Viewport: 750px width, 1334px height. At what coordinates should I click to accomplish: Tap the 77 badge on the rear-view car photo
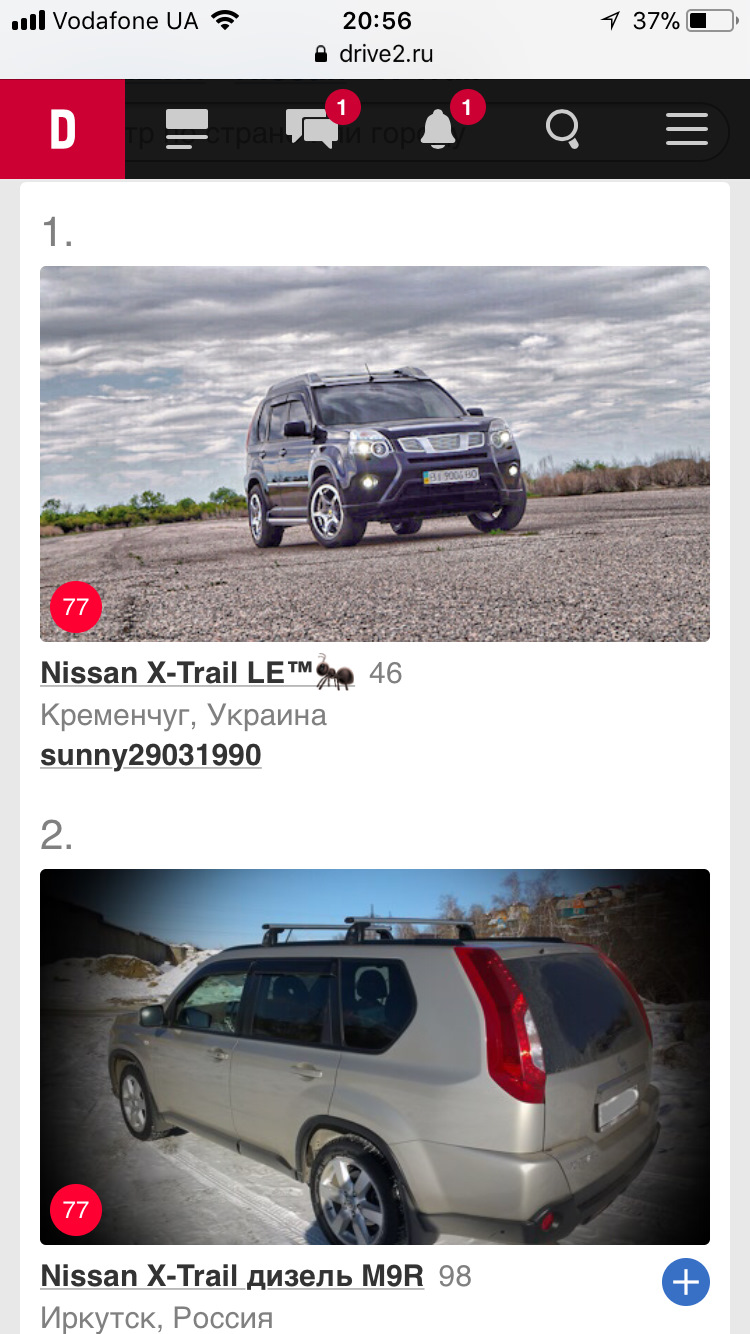pos(75,1210)
